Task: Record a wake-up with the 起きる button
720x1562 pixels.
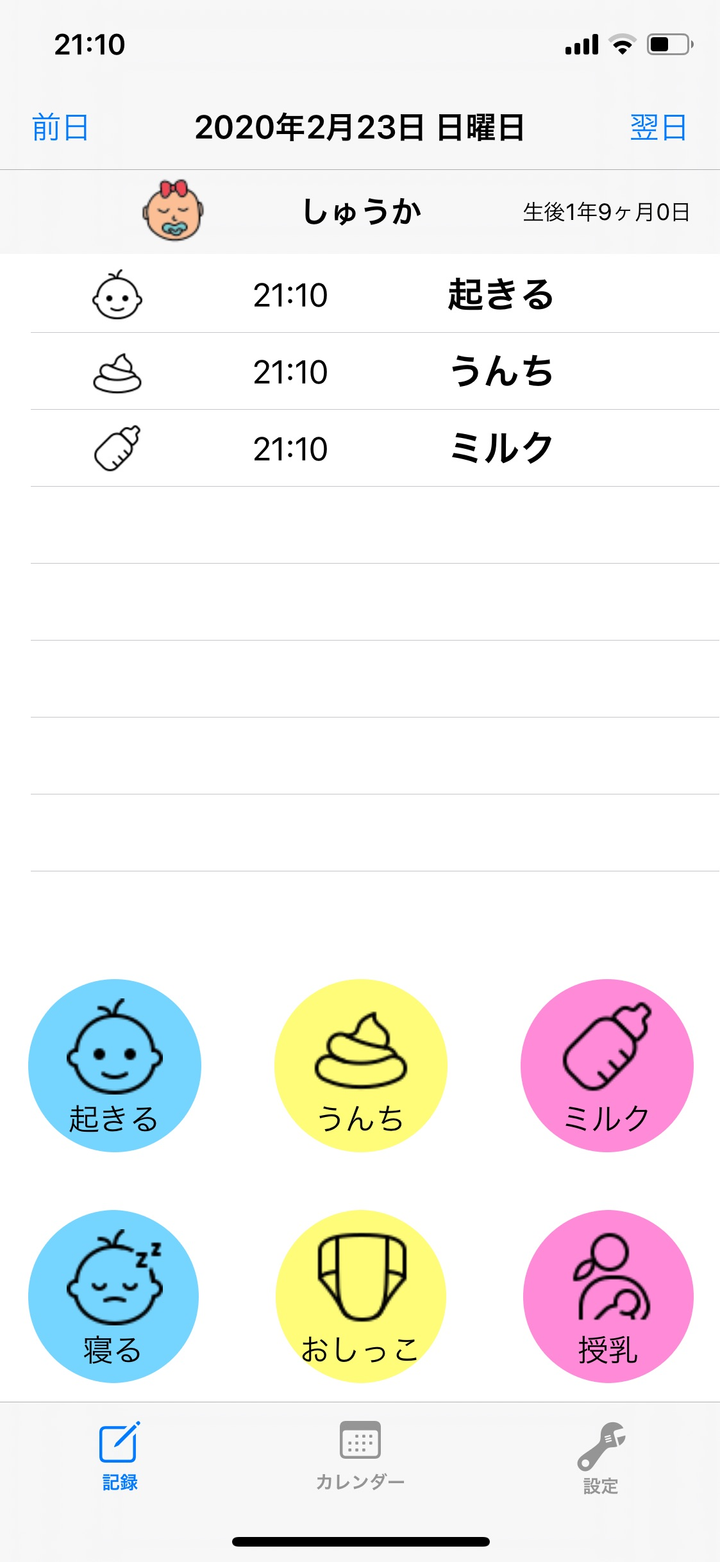Action: (114, 1066)
